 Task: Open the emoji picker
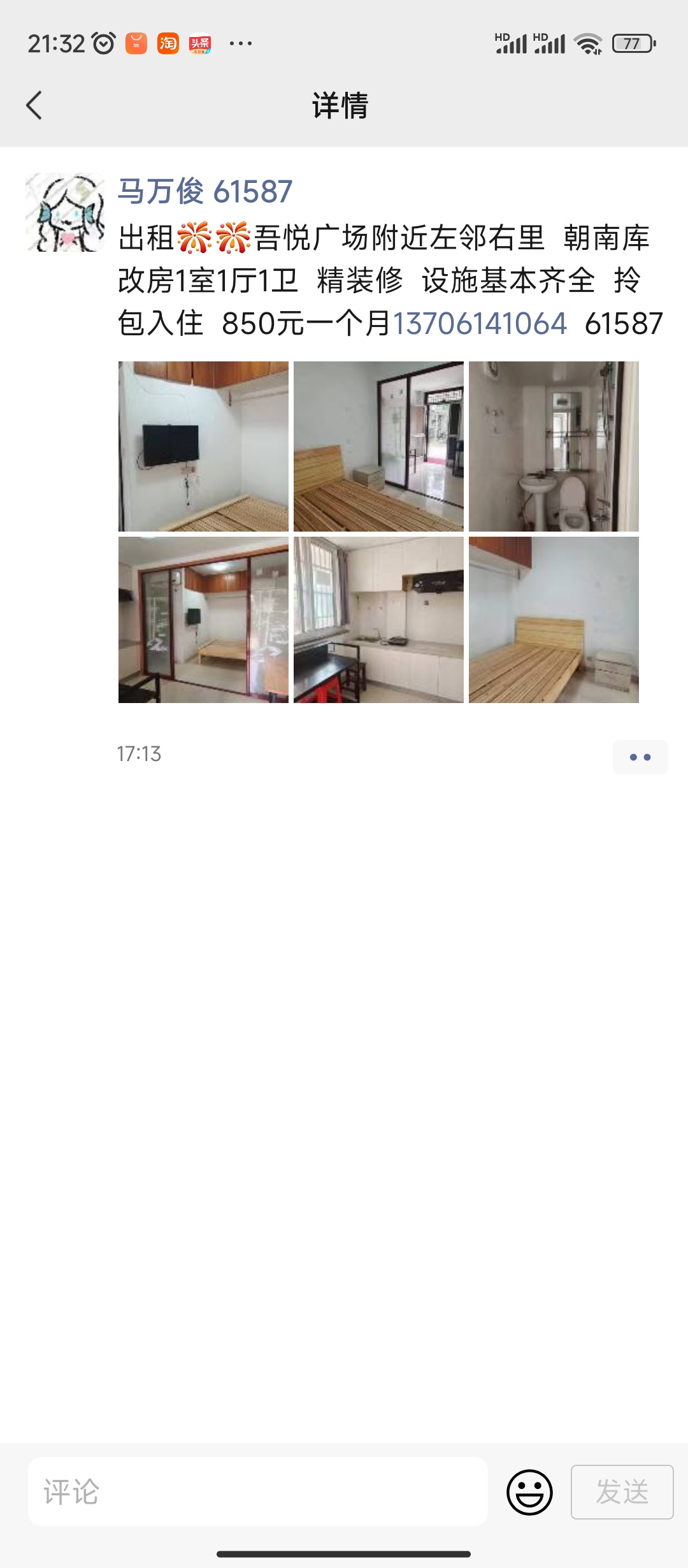point(529,1492)
